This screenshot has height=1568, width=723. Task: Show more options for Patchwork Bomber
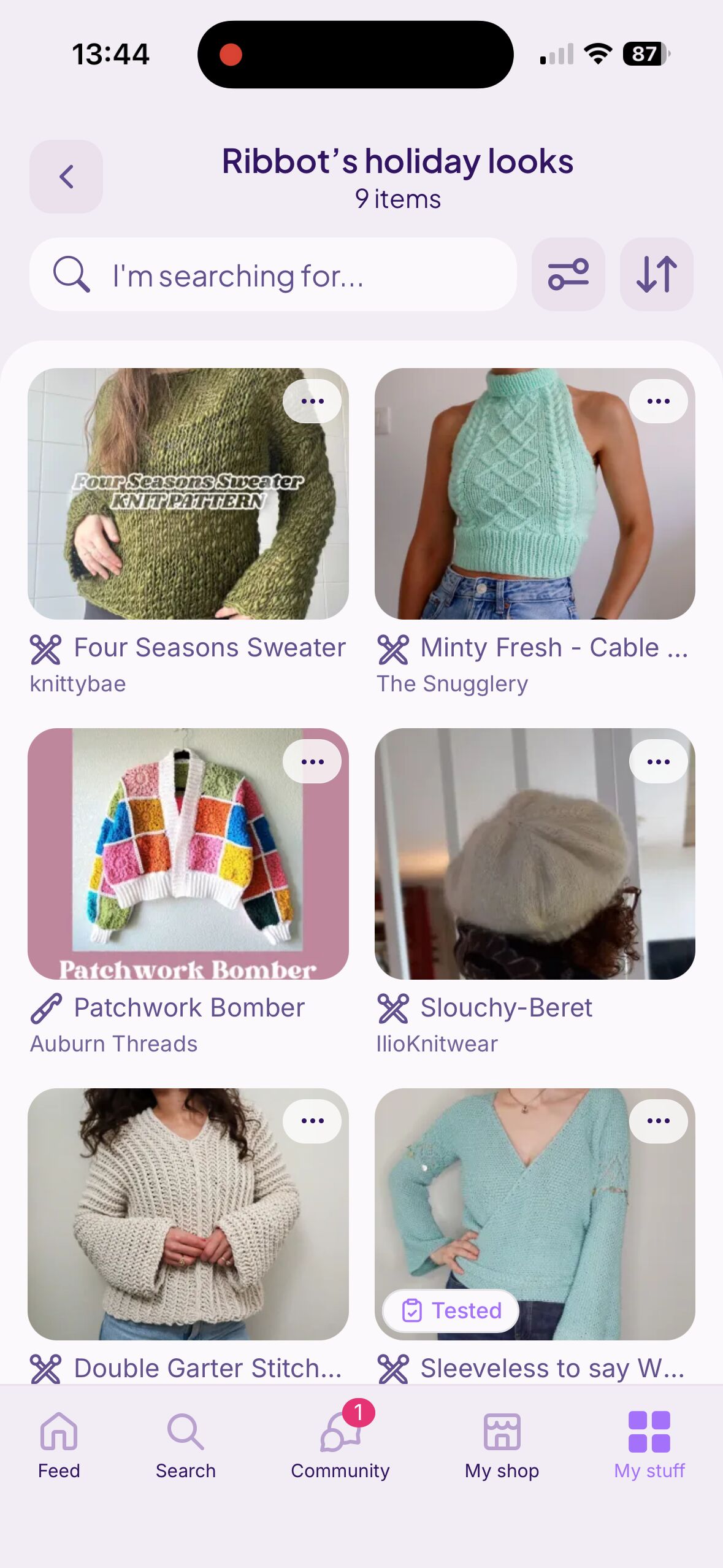pos(312,761)
